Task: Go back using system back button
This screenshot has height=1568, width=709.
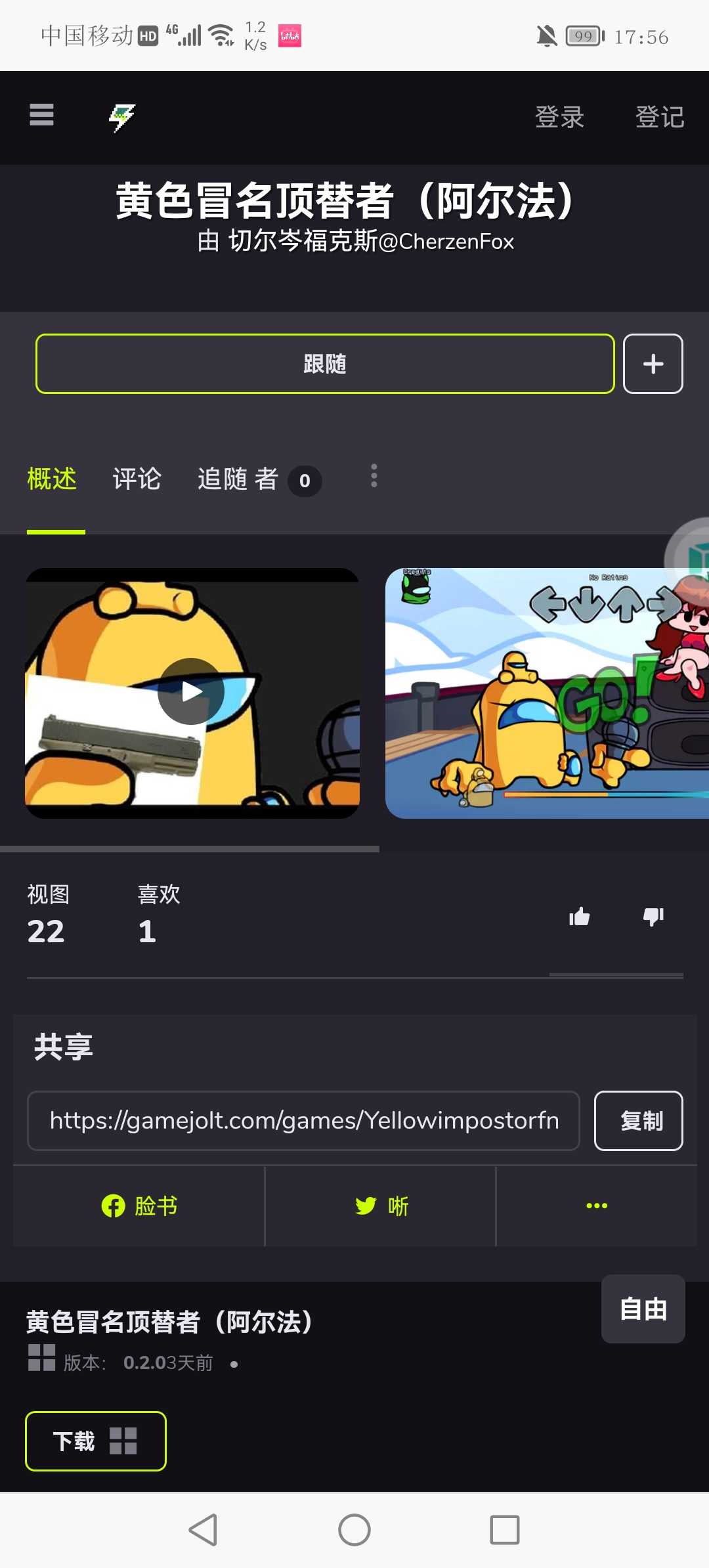Action: pyautogui.click(x=203, y=1530)
